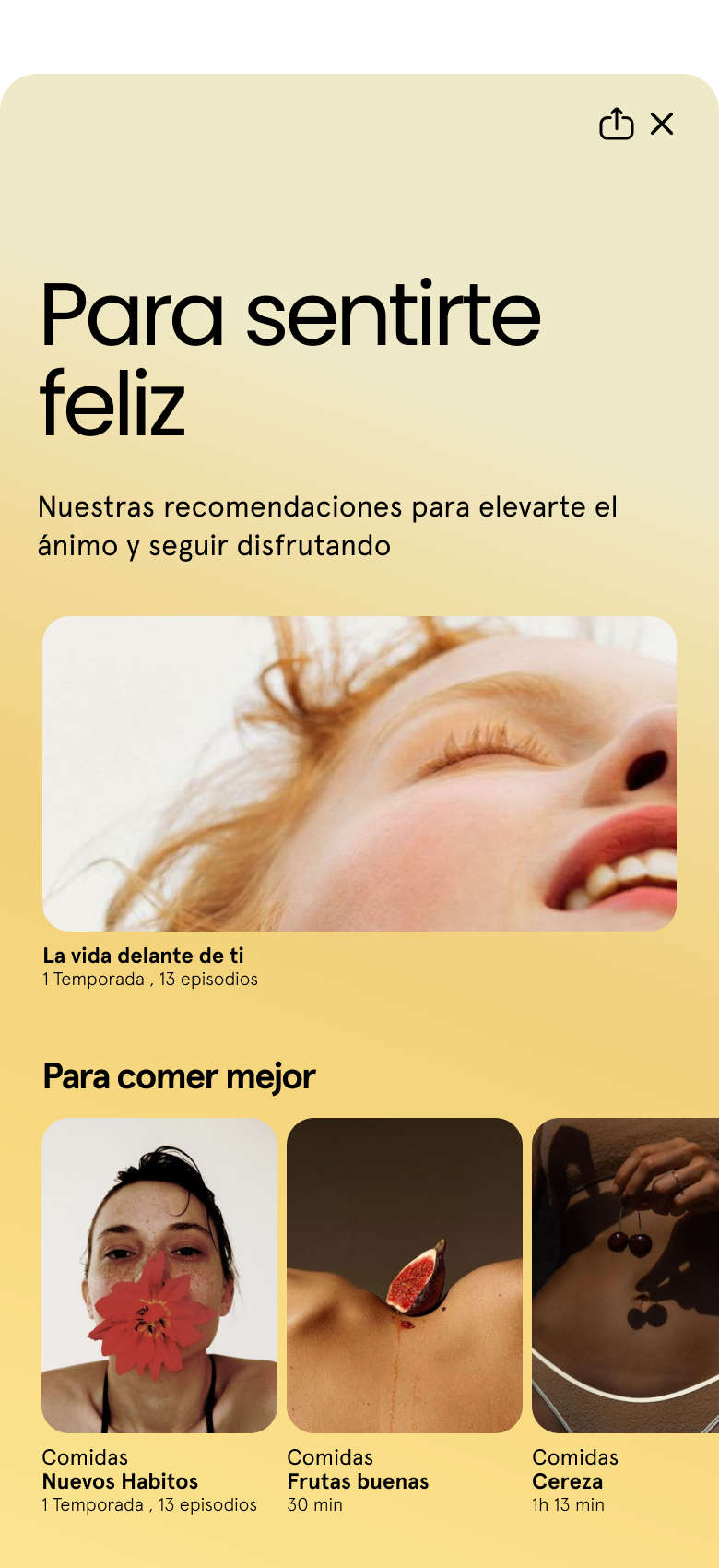Screen dimensions: 719x1568
Task: View the Cereza card
Action: point(625,1275)
